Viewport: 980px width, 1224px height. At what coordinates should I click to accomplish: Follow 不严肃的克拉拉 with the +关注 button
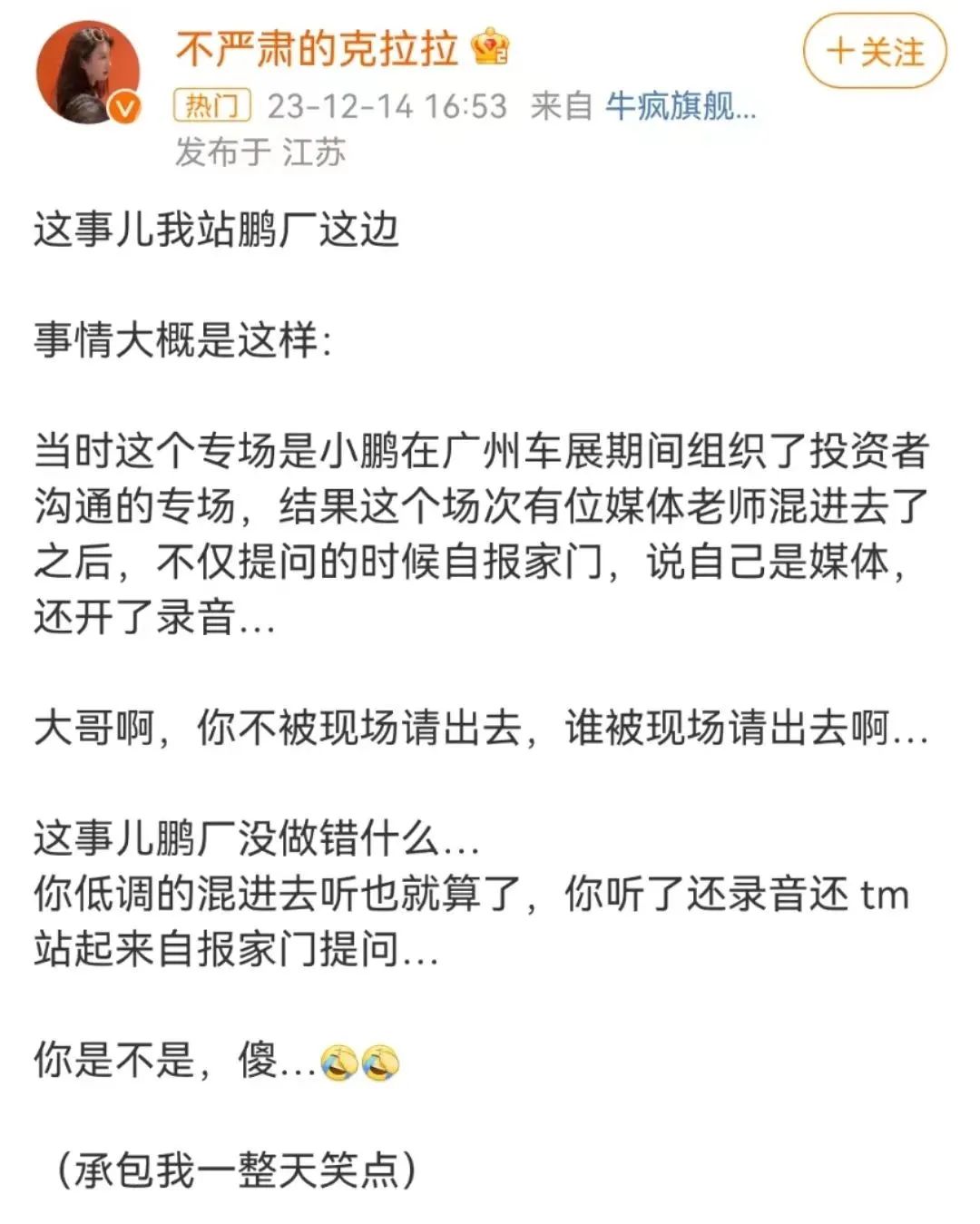coord(874,52)
